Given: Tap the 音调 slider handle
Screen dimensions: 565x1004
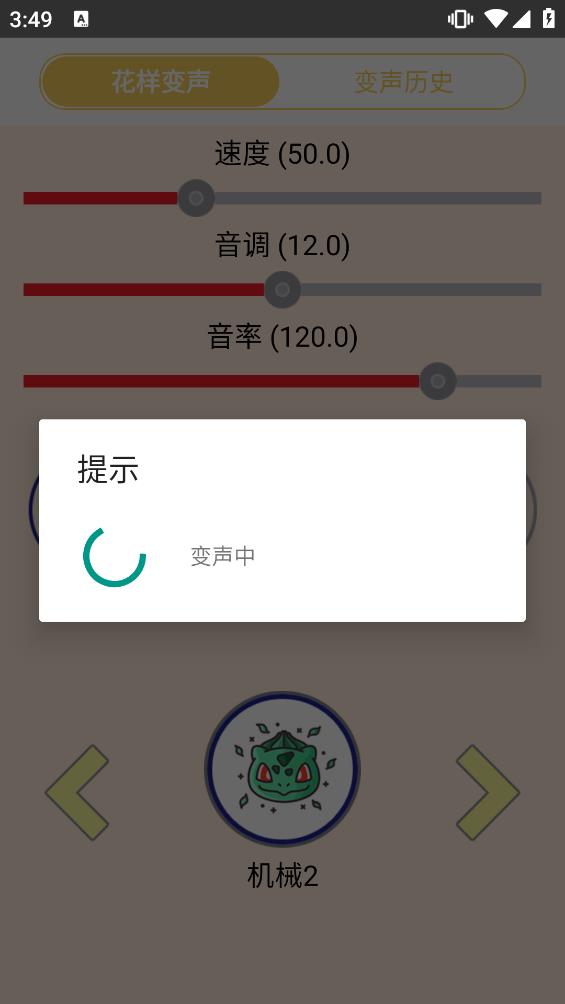Looking at the screenshot, I should (x=282, y=290).
